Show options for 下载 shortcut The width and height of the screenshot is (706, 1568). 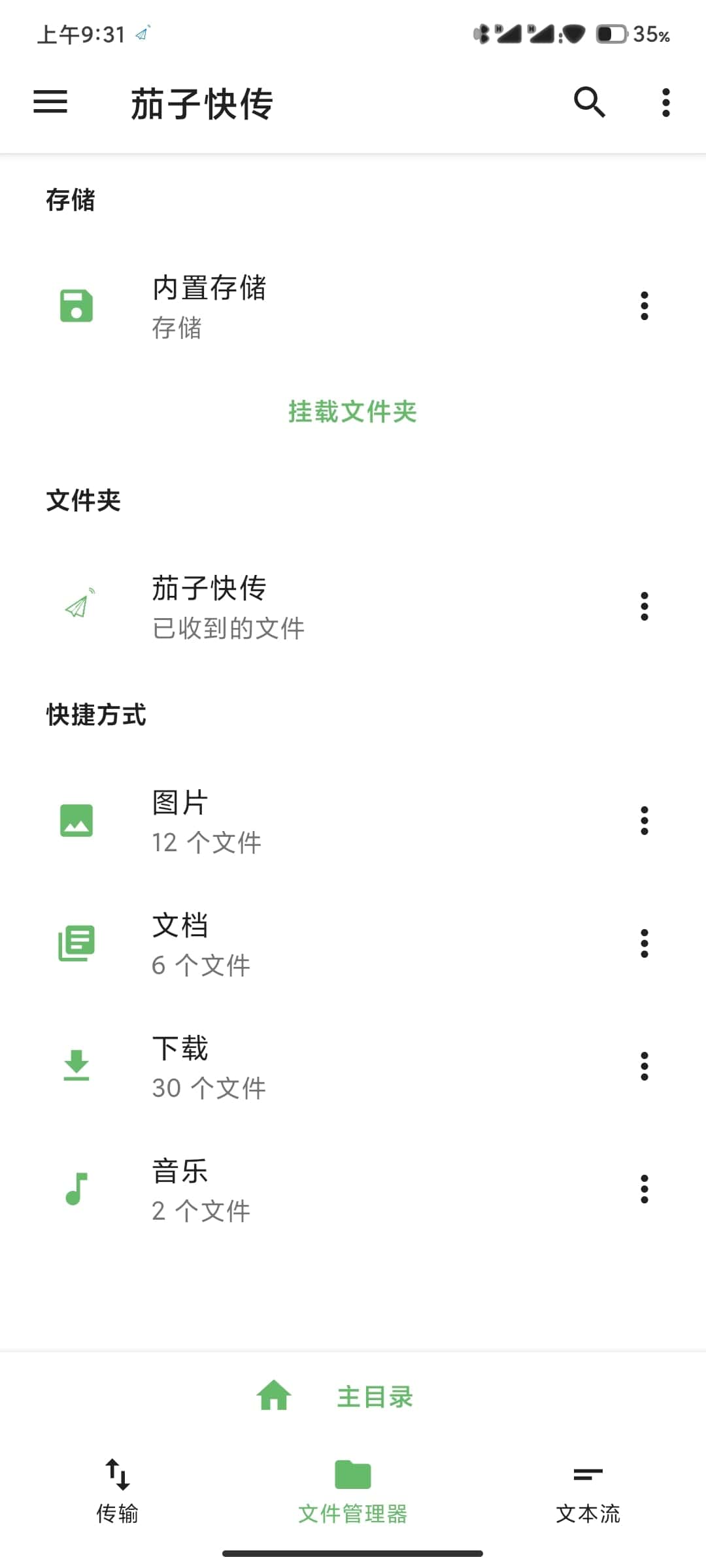coord(644,1066)
